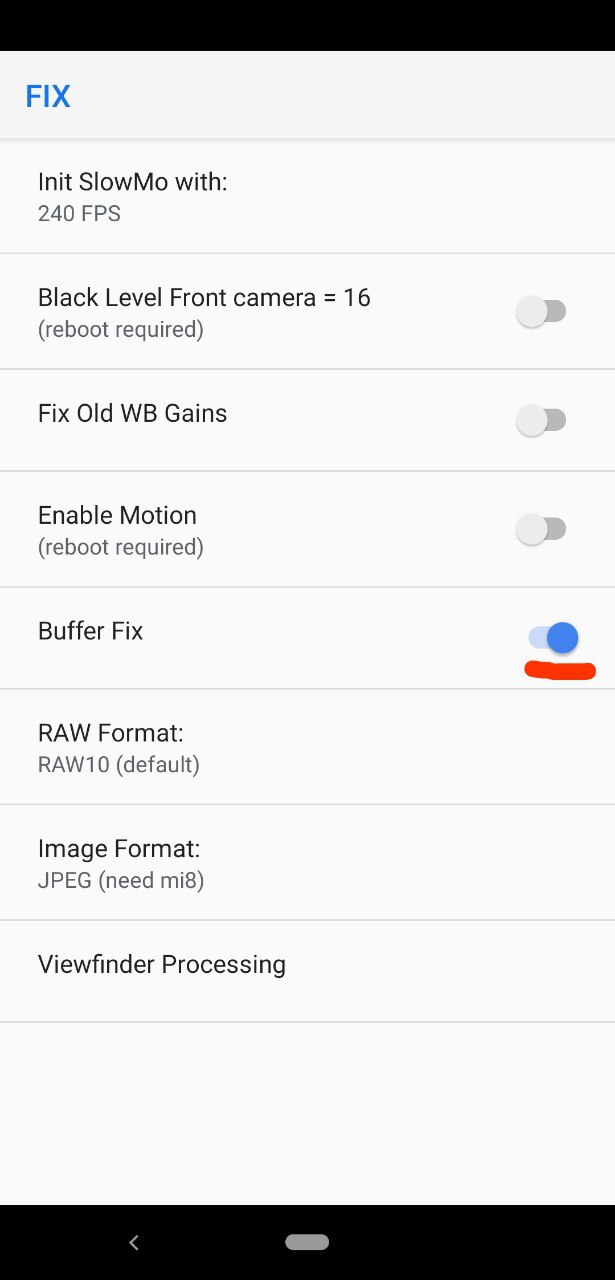Tap the home pill button
Viewport: 615px width, 1280px height.
(307, 1242)
